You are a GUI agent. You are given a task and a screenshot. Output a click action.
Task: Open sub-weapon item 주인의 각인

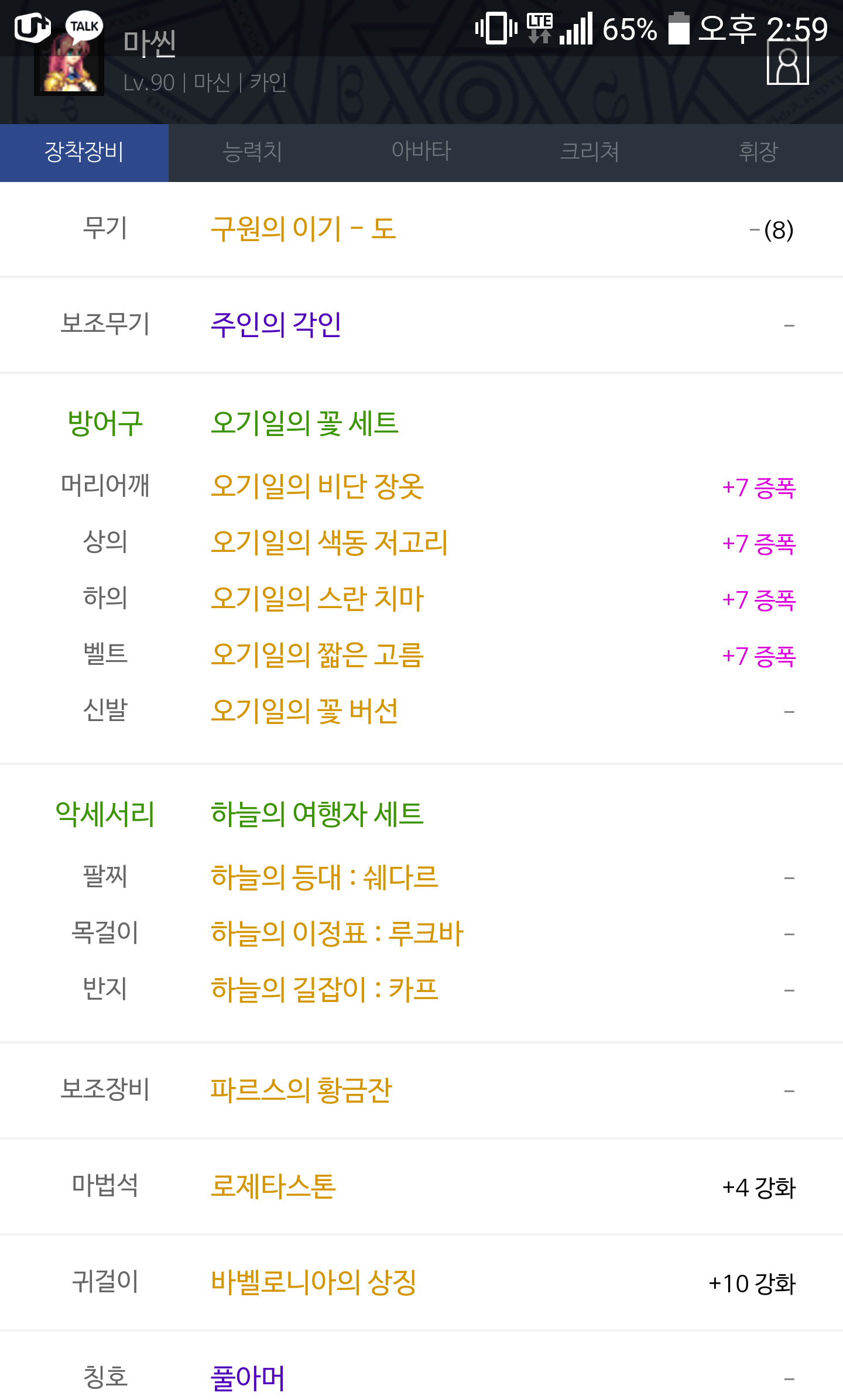pos(276,324)
